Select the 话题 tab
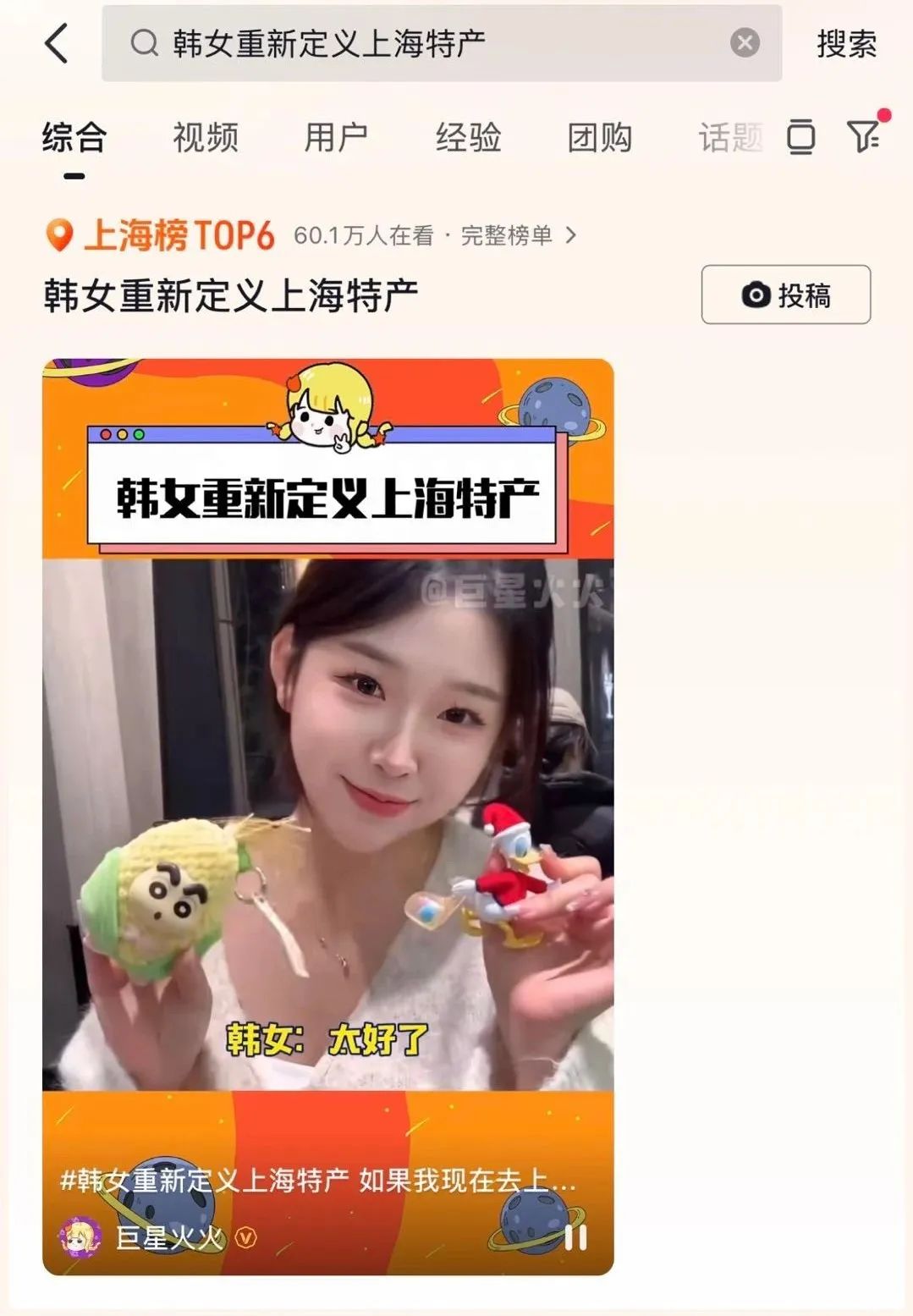The height and width of the screenshot is (1316, 913). point(729,137)
